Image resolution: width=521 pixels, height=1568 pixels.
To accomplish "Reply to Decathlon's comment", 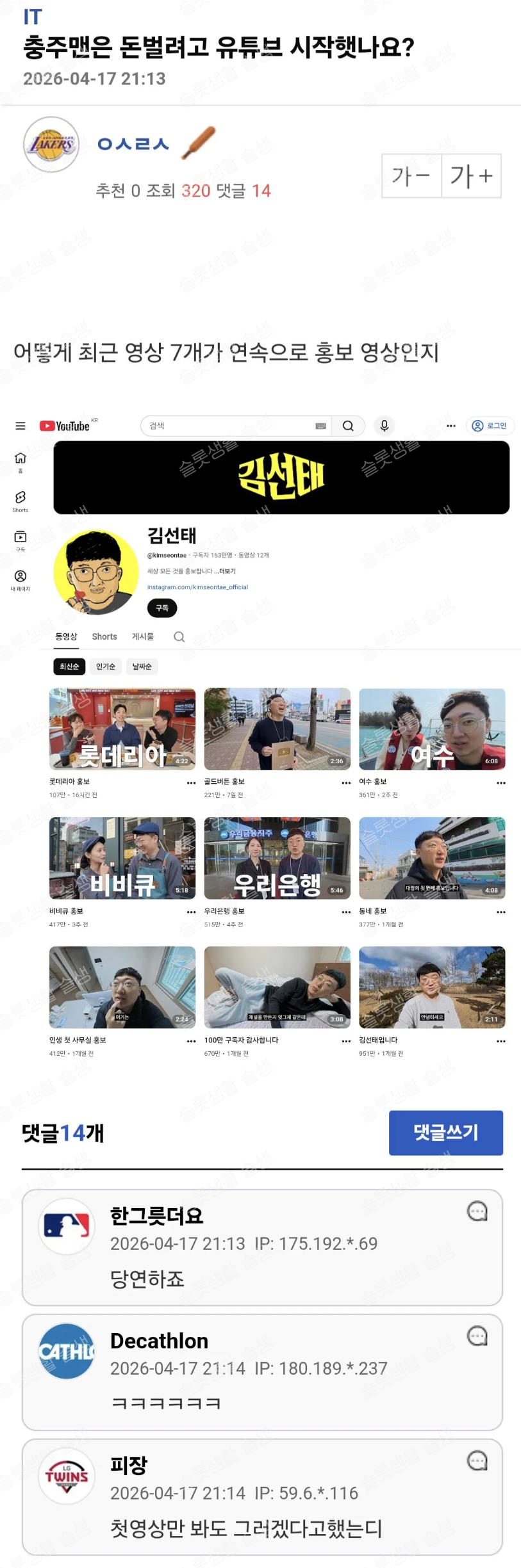I will (477, 1336).
